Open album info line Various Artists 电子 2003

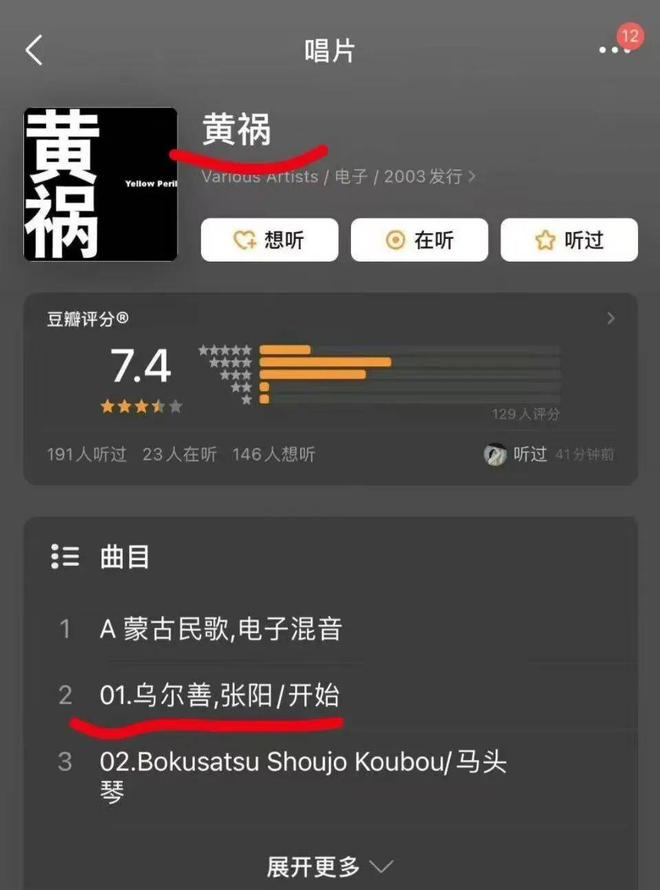(338, 176)
